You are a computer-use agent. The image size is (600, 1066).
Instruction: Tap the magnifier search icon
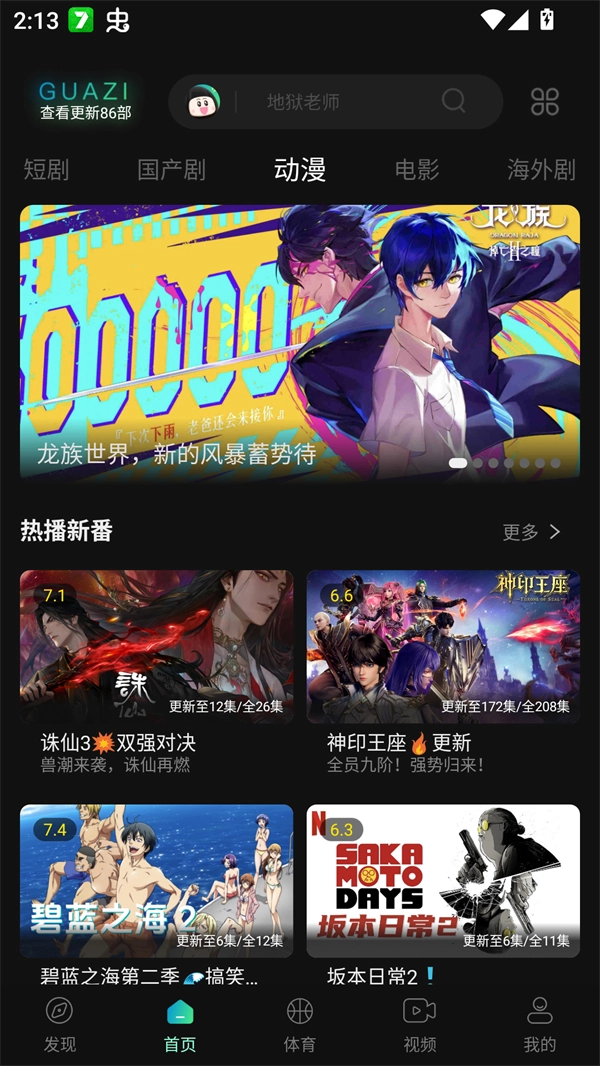453,101
